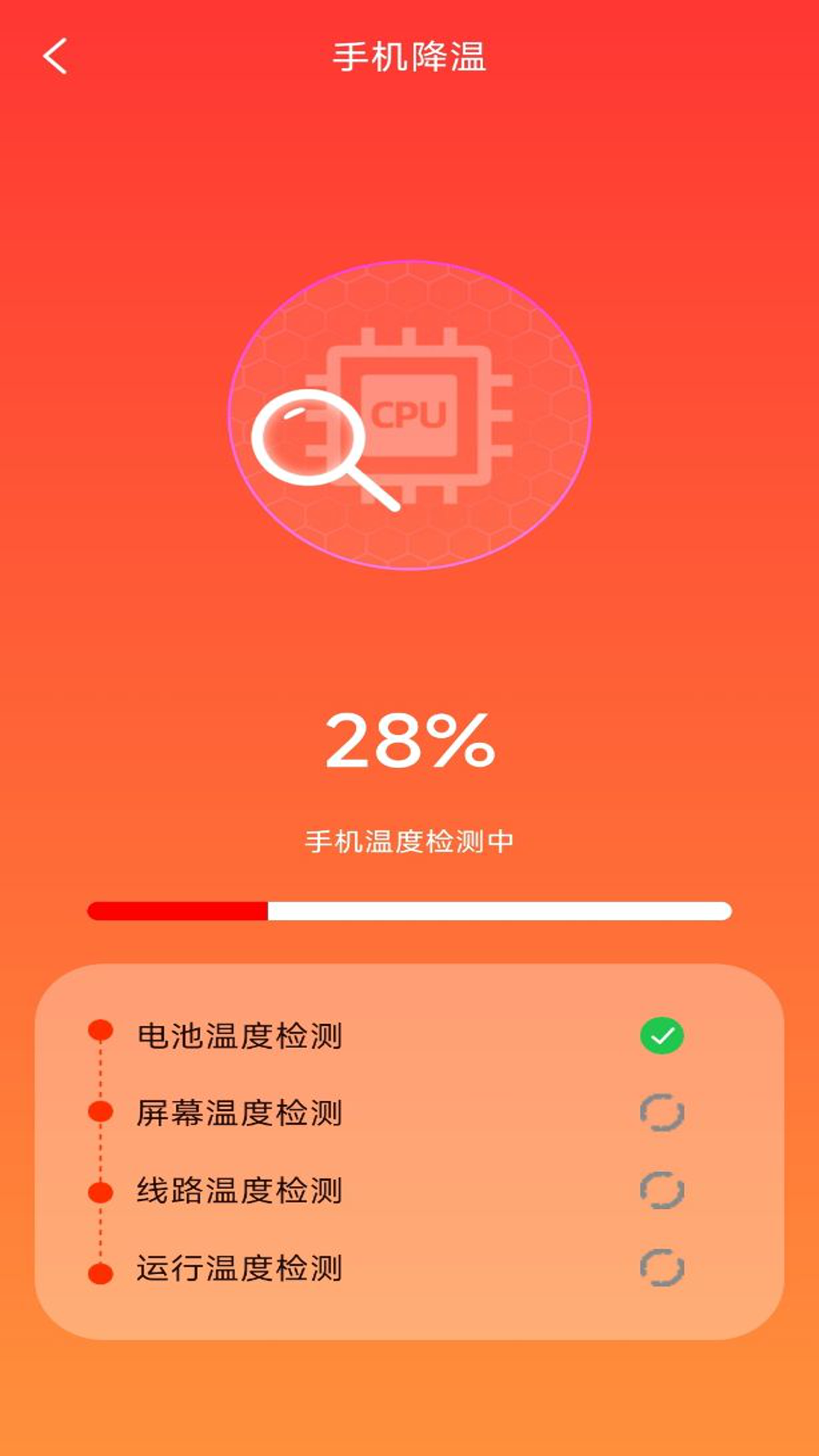The image size is (819, 1456).
Task: Go back from the 手机降温 screen
Action: click(55, 56)
